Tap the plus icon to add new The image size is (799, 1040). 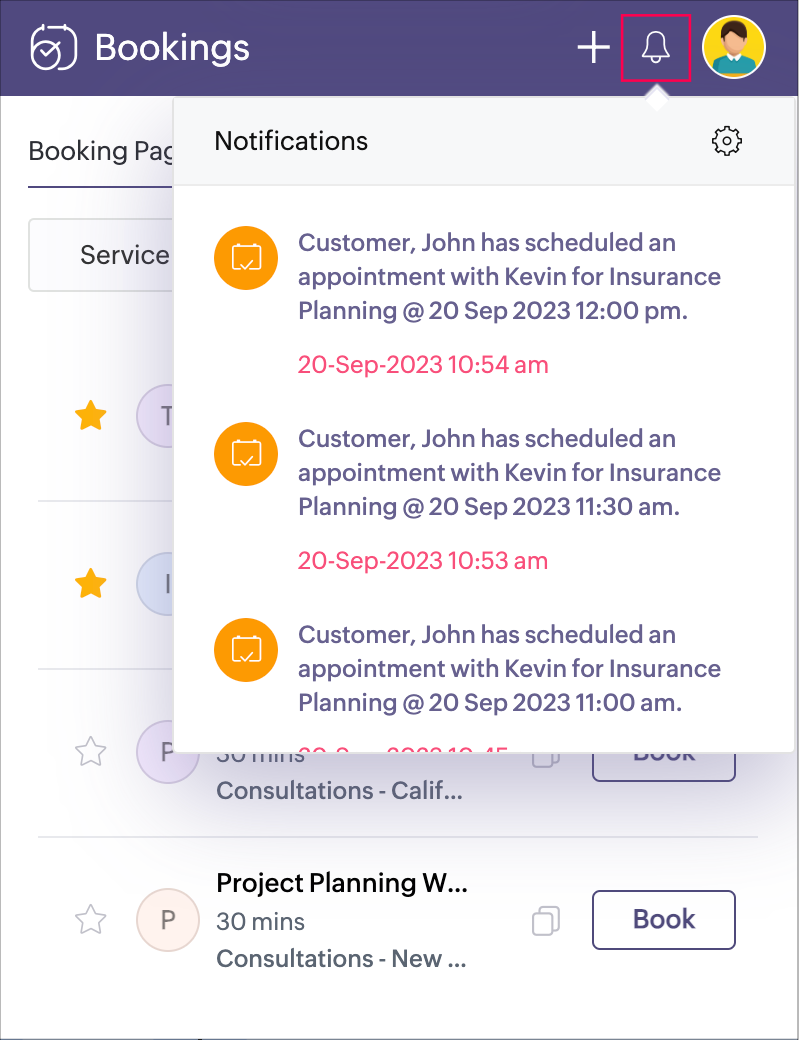(594, 47)
